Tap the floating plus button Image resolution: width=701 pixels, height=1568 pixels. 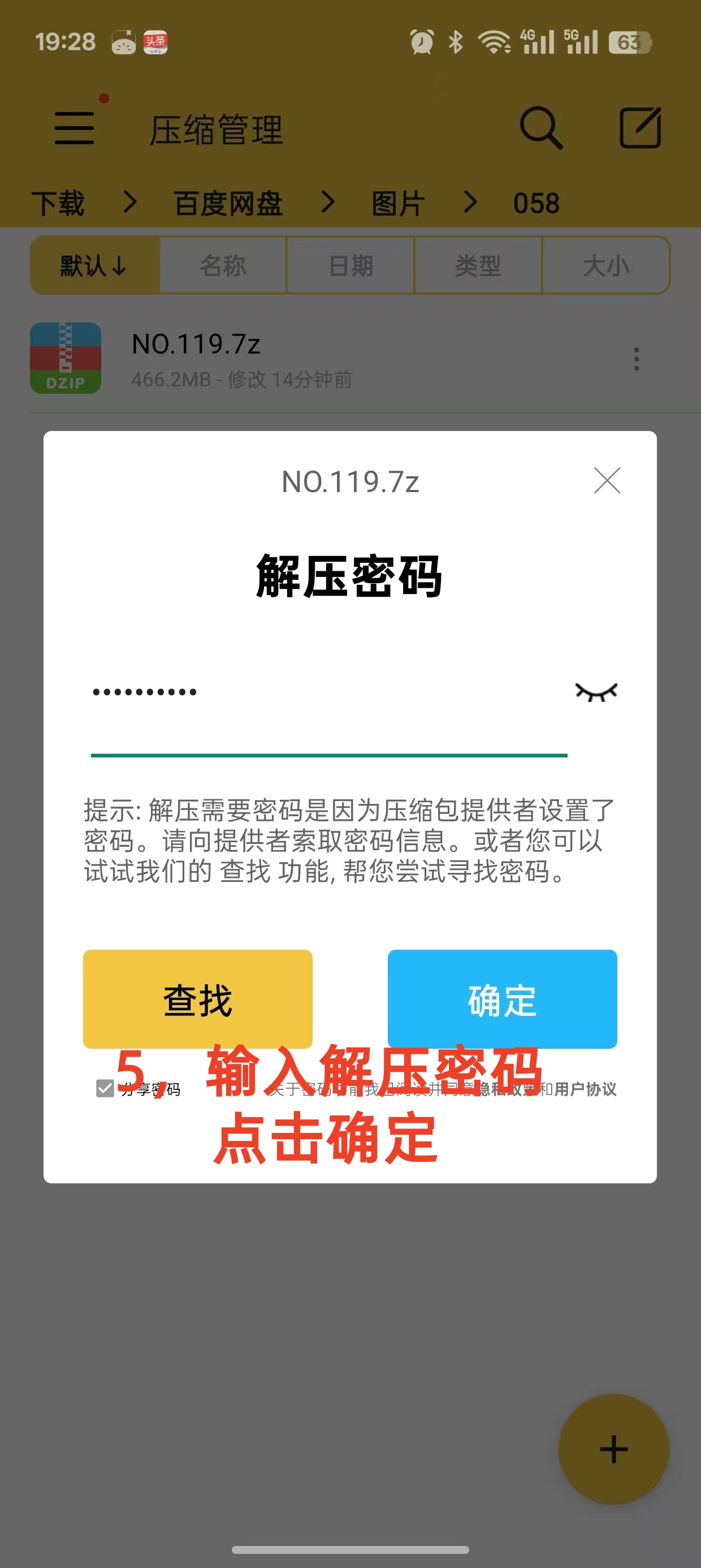pyautogui.click(x=613, y=1449)
